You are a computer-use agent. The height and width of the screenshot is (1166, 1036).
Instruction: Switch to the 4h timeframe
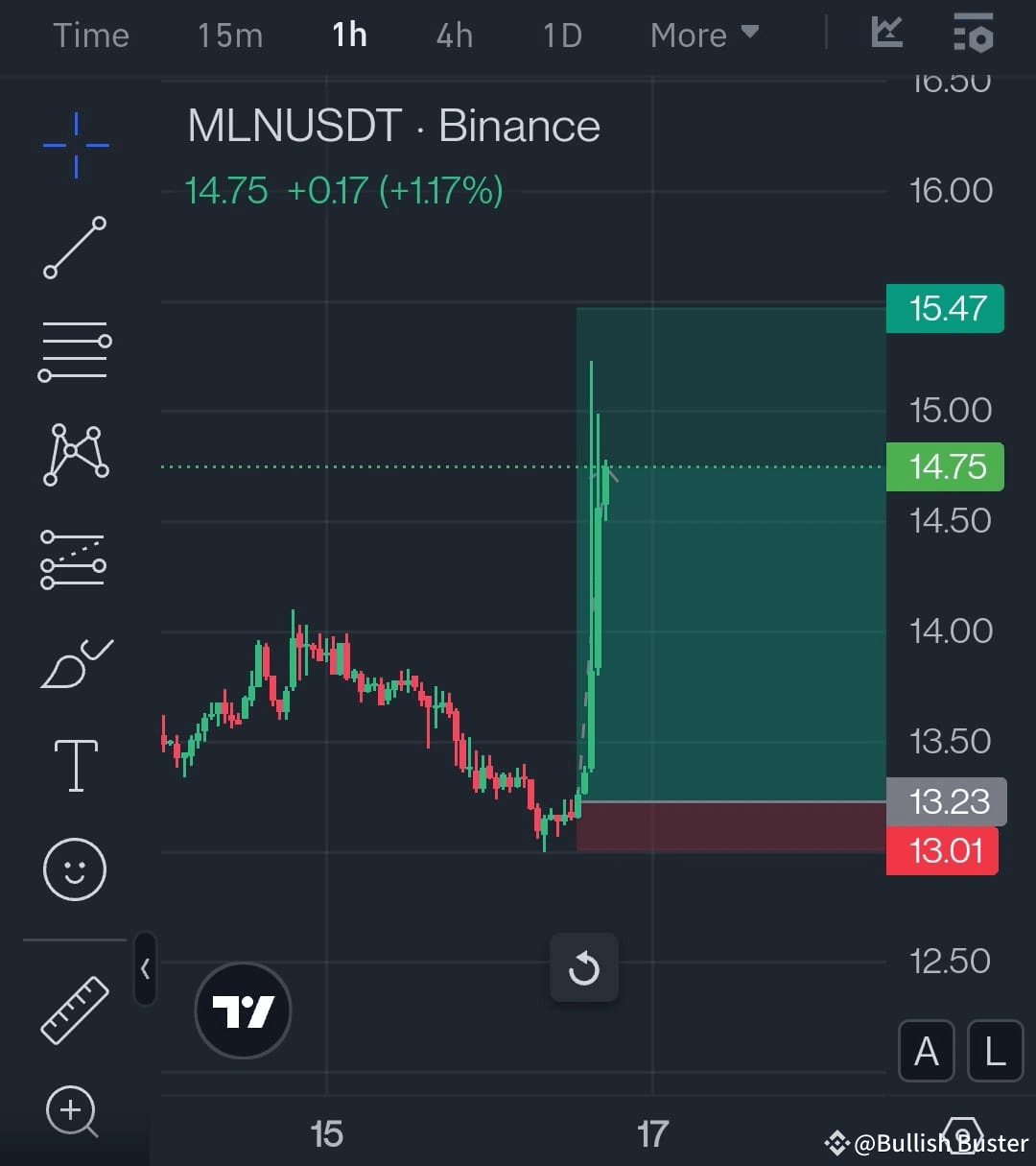pyautogui.click(x=453, y=35)
